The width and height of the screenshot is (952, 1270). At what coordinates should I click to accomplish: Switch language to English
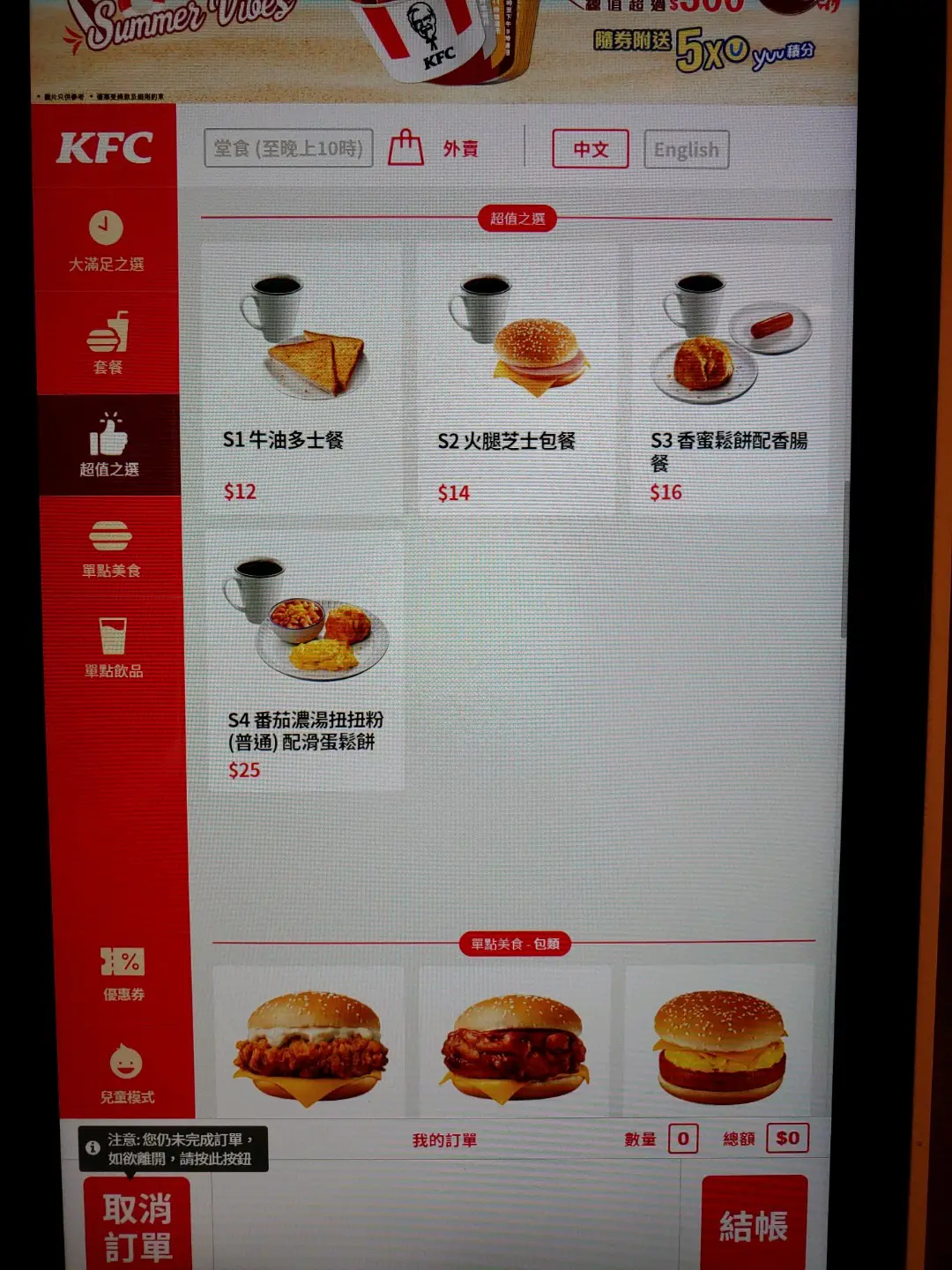(x=687, y=150)
